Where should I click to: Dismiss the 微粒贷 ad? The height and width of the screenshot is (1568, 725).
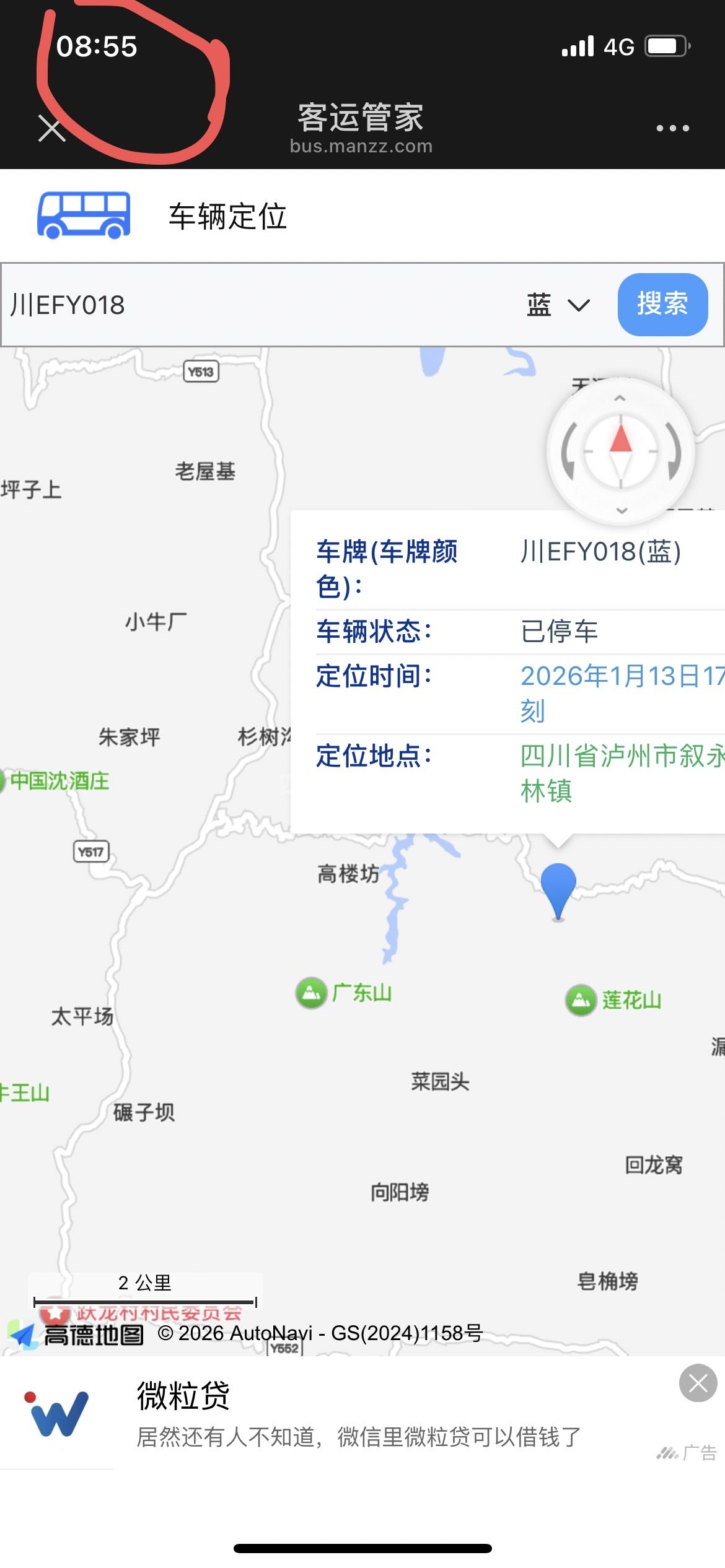(698, 1383)
